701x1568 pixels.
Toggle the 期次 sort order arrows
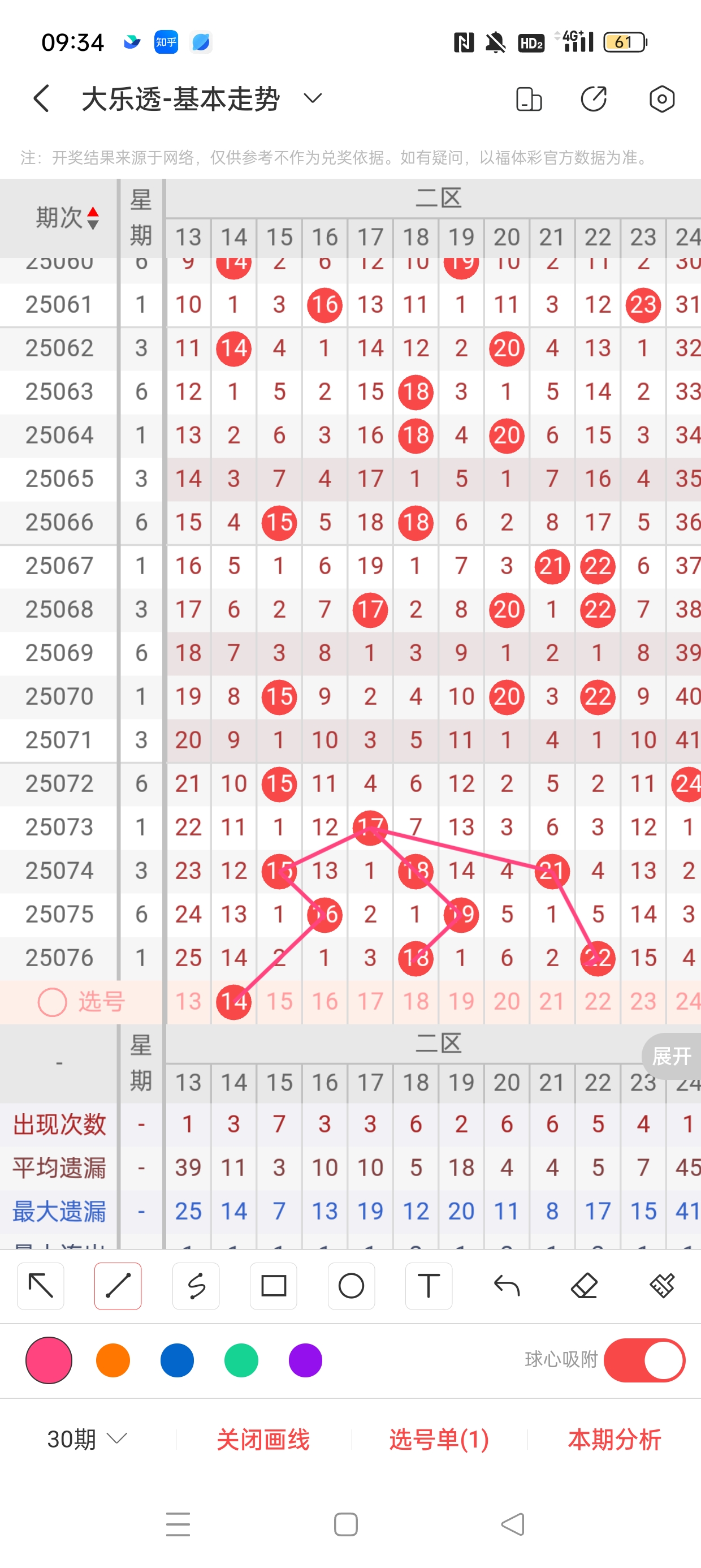point(93,218)
